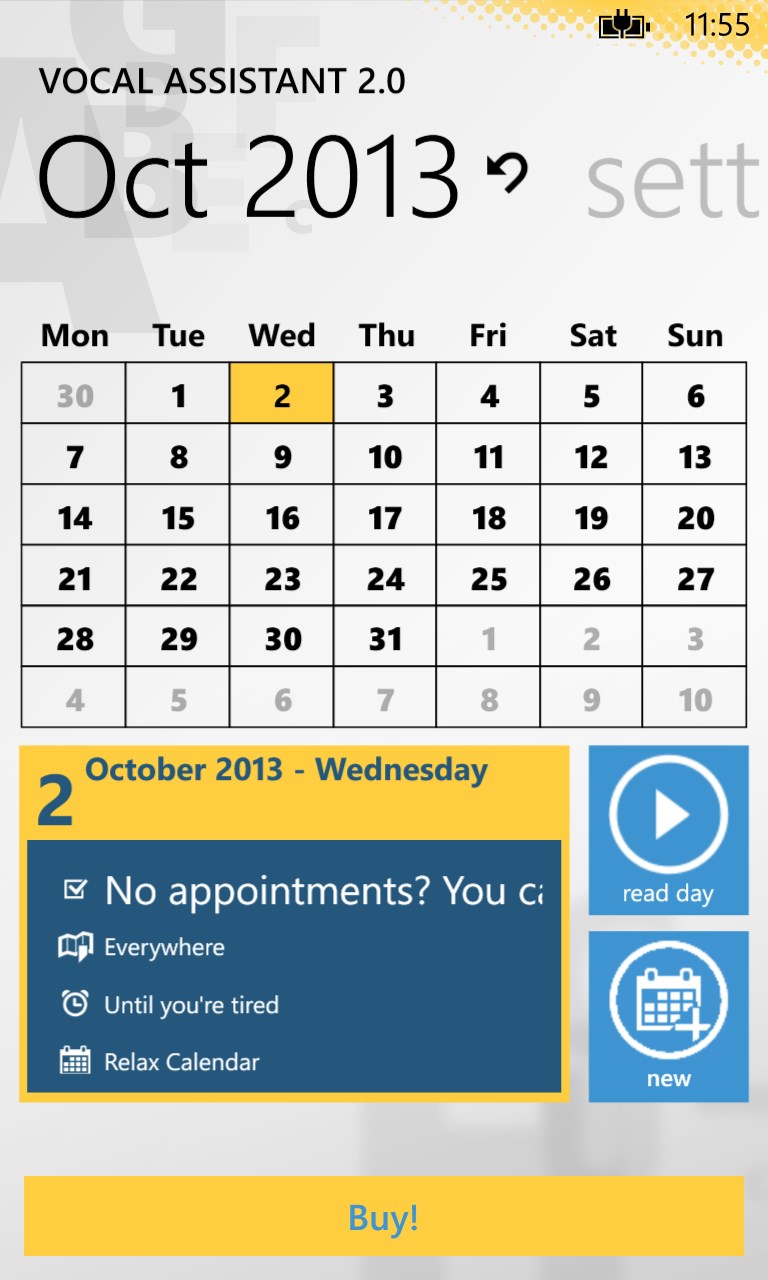Screen dimensions: 768x1280
Task: Tap the battery indicator in the status bar
Action: coord(626,26)
